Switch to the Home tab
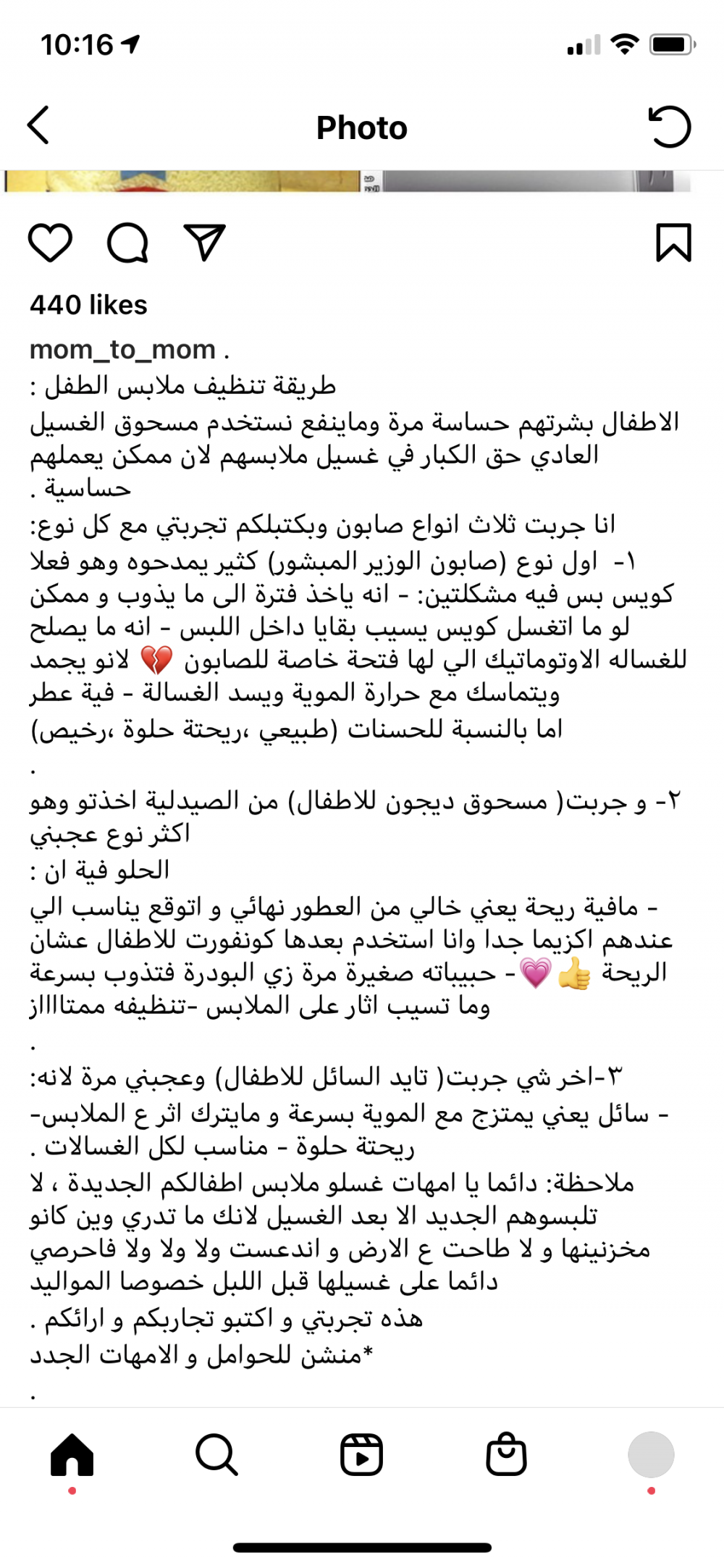The image size is (724, 1568). (x=72, y=1454)
